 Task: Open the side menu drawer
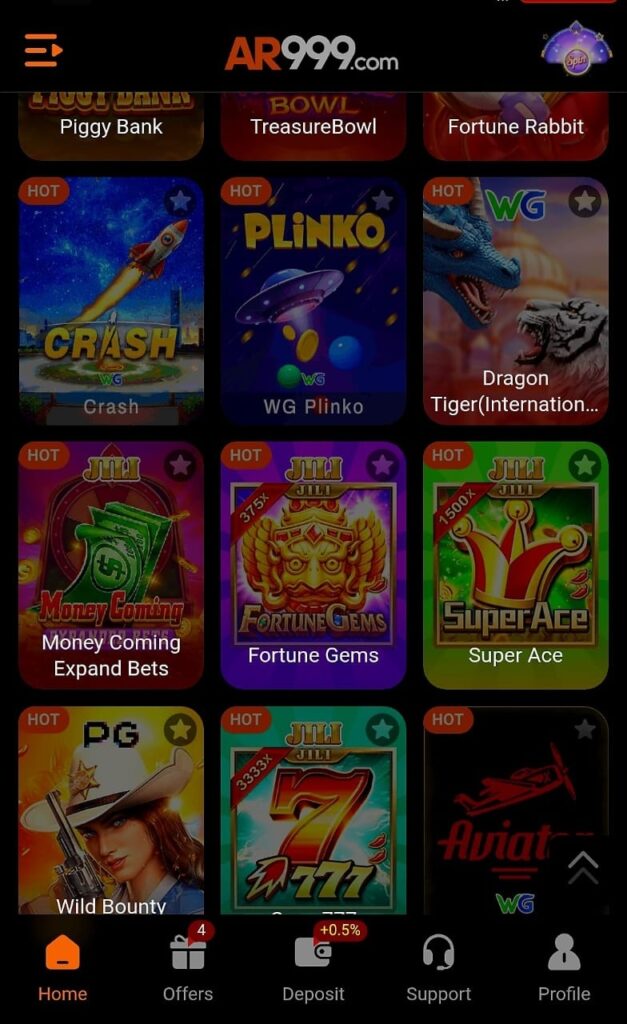(43, 50)
